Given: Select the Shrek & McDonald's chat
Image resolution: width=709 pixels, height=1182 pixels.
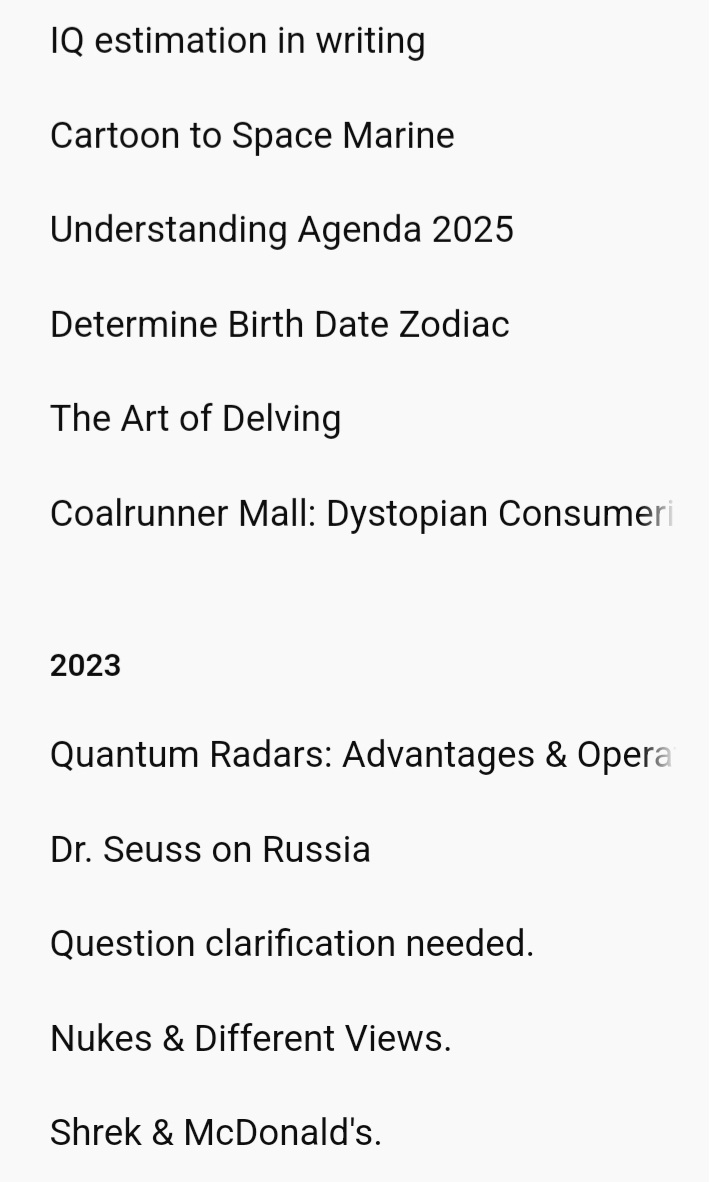Looking at the screenshot, I should (354, 1132).
